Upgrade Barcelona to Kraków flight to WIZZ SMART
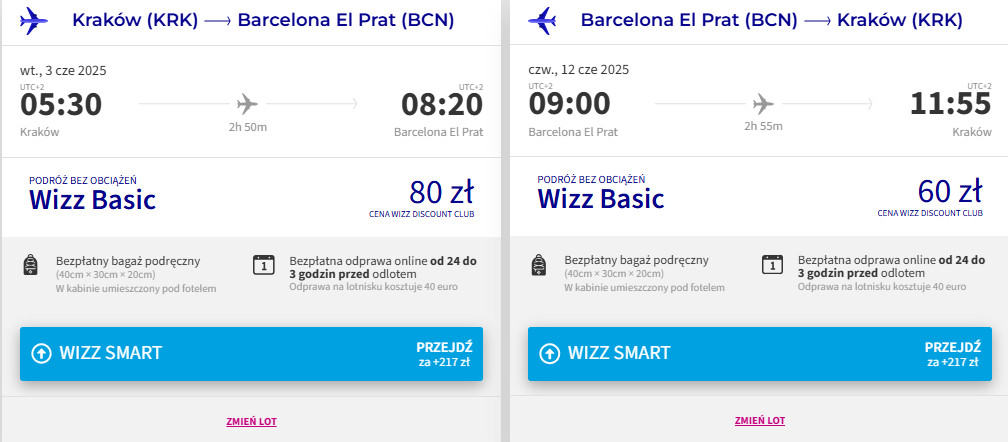 pyautogui.click(x=759, y=353)
